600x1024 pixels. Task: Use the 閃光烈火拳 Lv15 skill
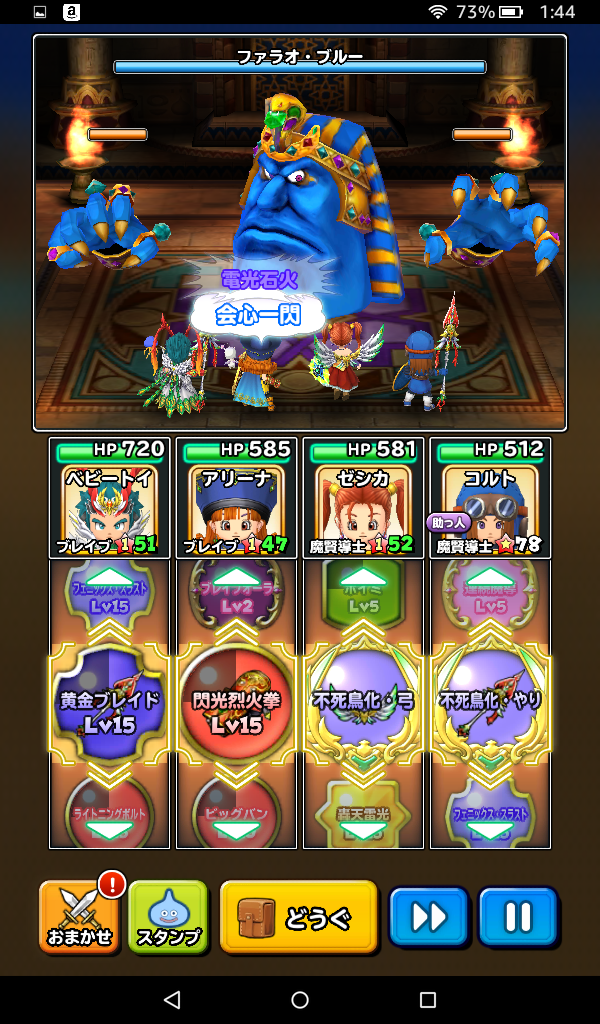[x=236, y=710]
